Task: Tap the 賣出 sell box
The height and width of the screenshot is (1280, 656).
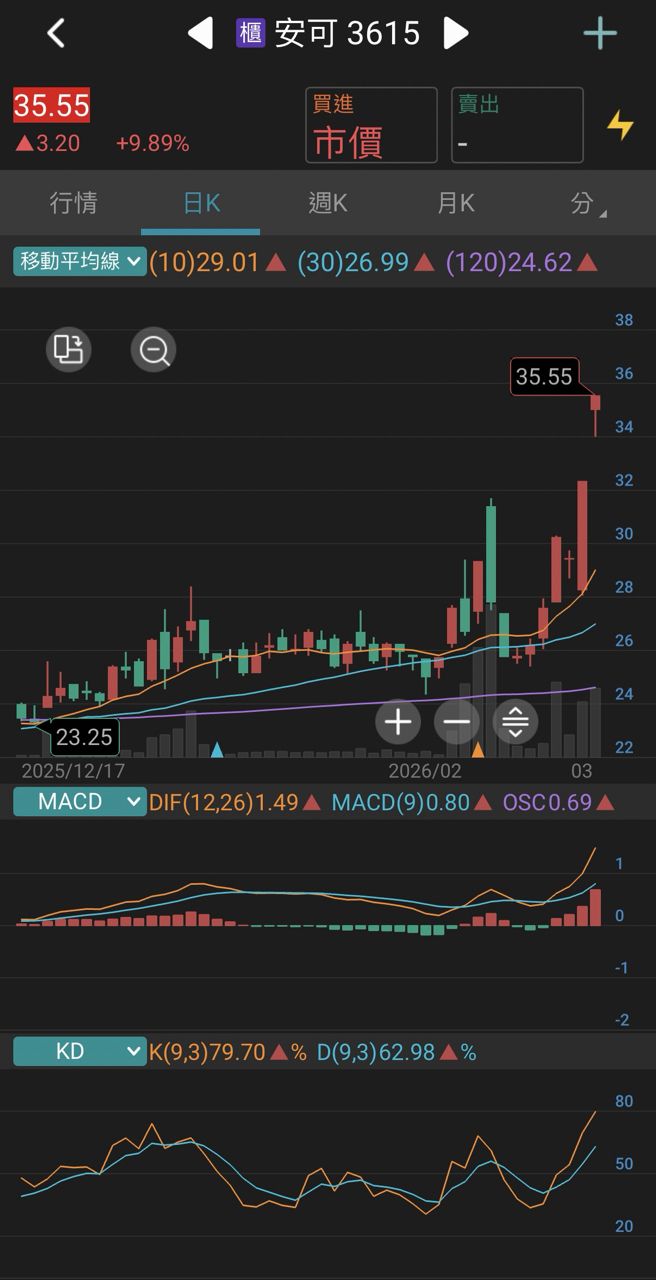Action: pyautogui.click(x=517, y=125)
